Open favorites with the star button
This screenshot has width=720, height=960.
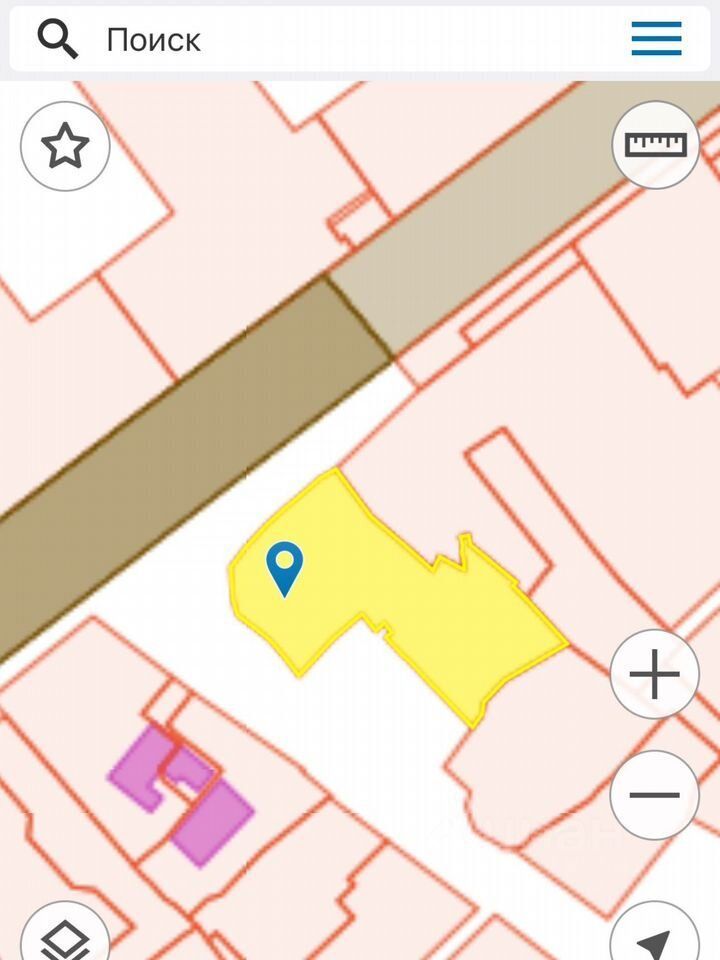coord(65,147)
